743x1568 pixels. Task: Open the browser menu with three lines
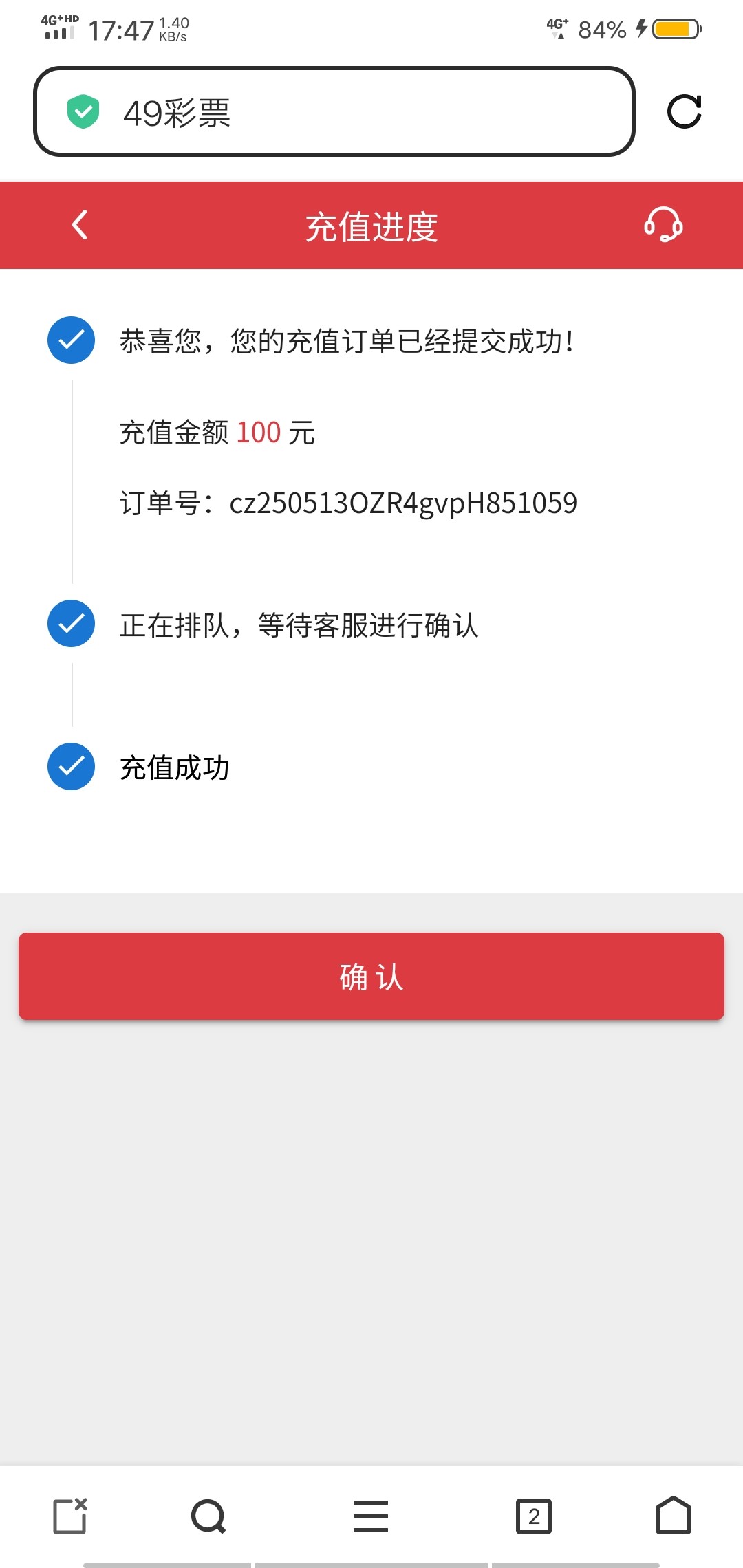(371, 1516)
